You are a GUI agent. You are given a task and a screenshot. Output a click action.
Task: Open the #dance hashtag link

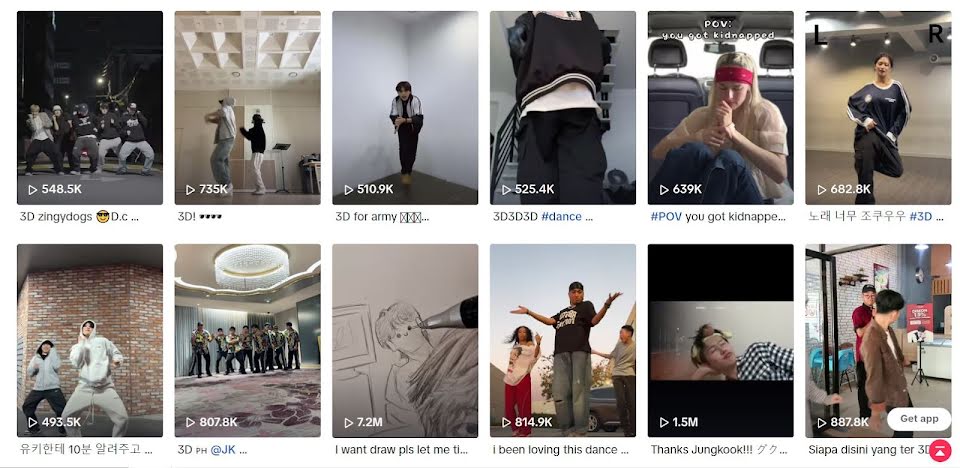pos(567,216)
